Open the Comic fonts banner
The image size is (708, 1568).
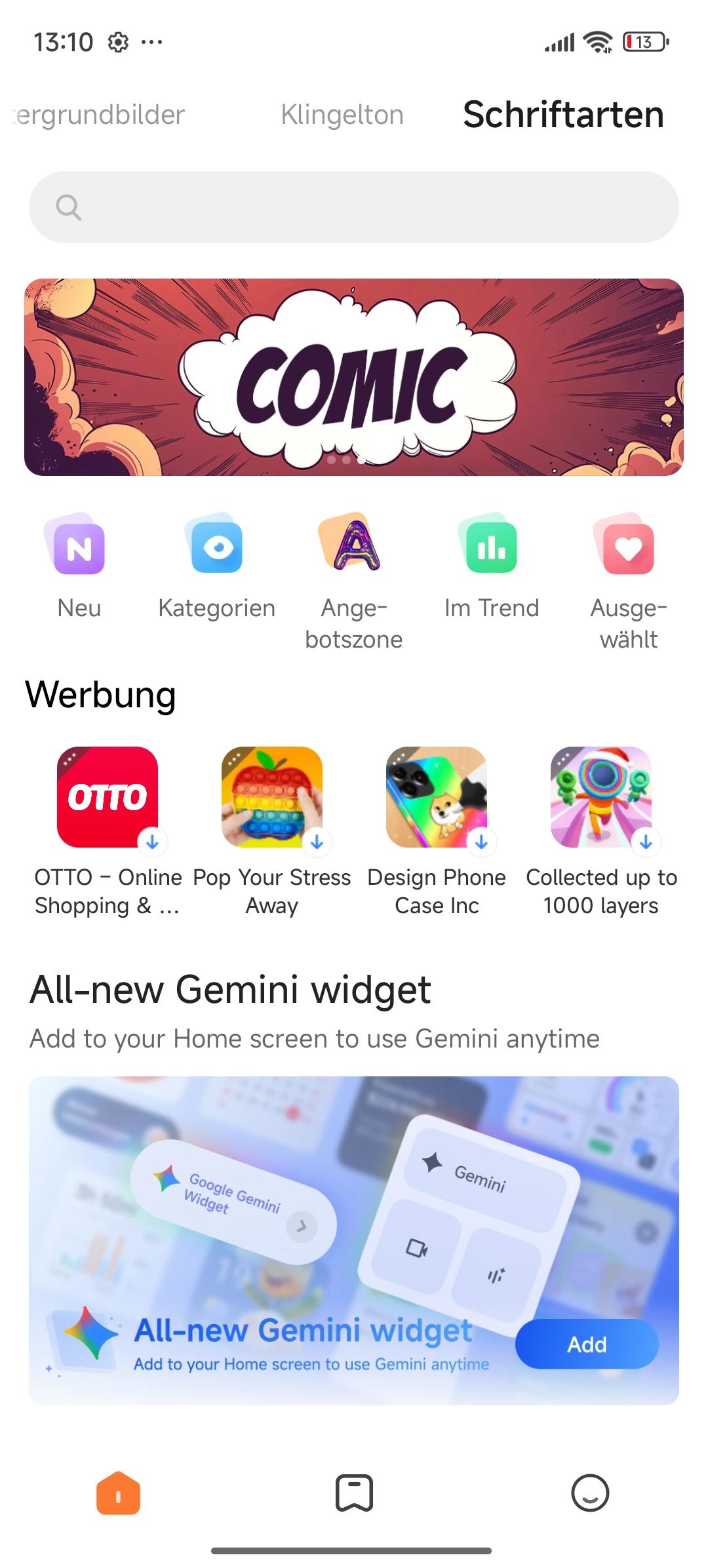click(x=354, y=377)
